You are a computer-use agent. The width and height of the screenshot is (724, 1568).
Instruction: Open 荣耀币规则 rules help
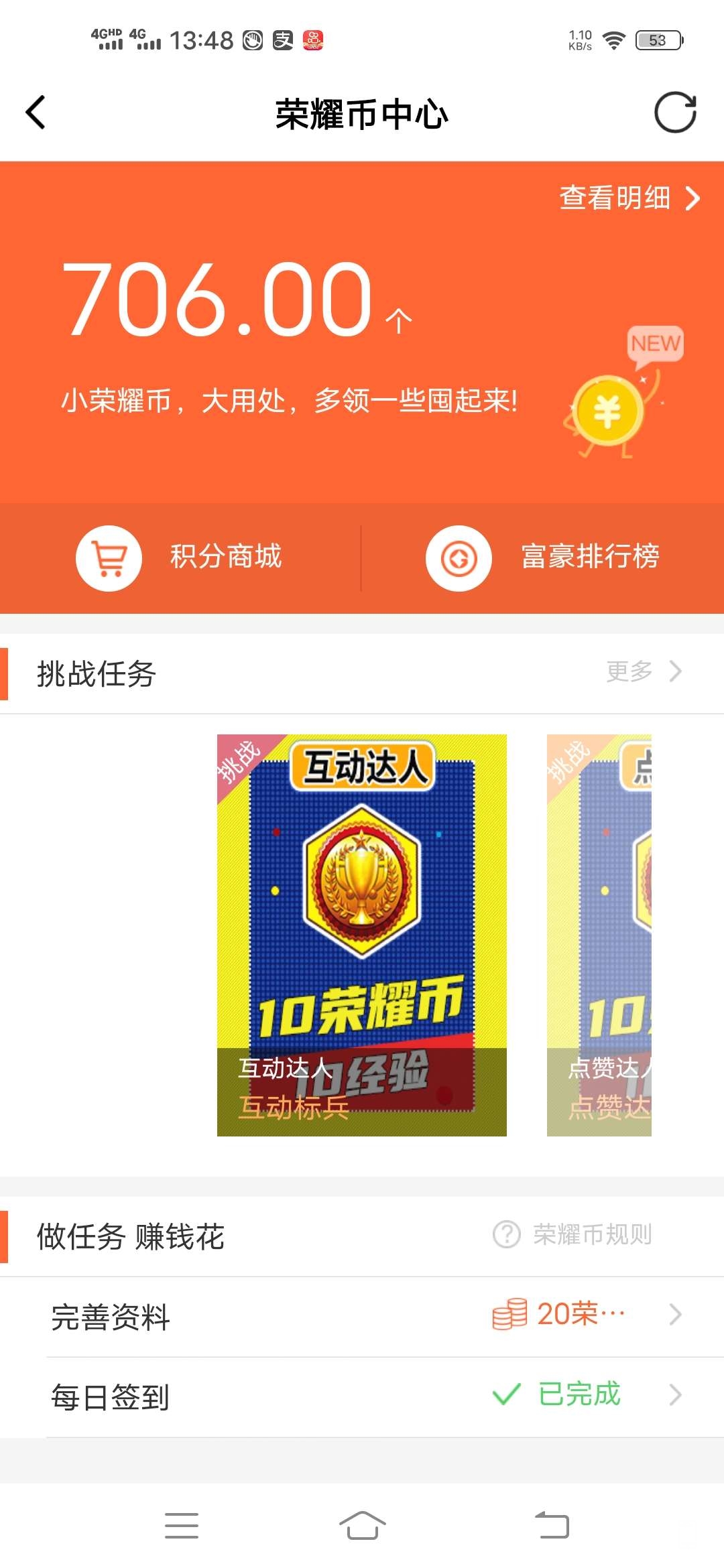[574, 1234]
